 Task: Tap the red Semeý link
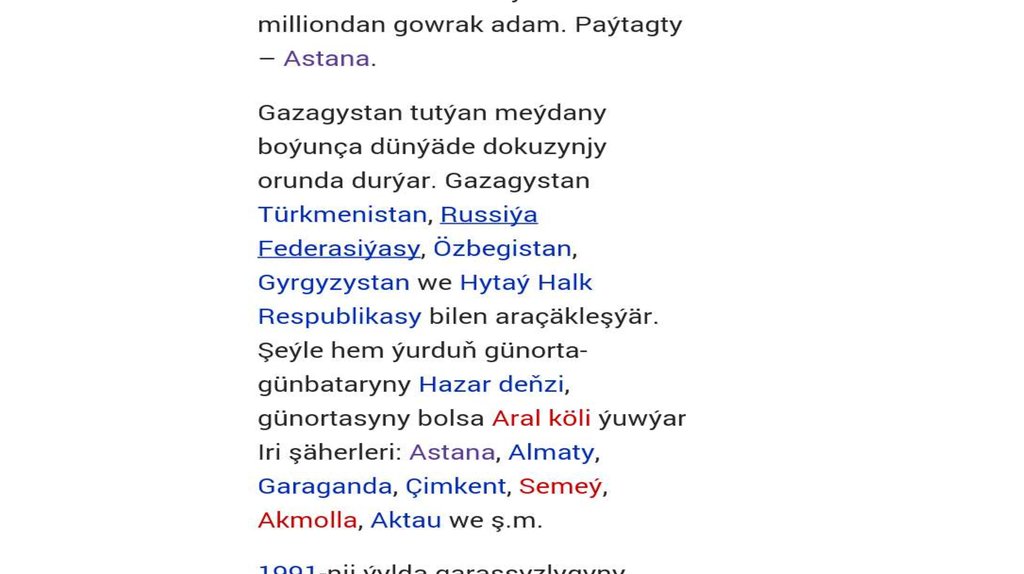tap(560, 487)
